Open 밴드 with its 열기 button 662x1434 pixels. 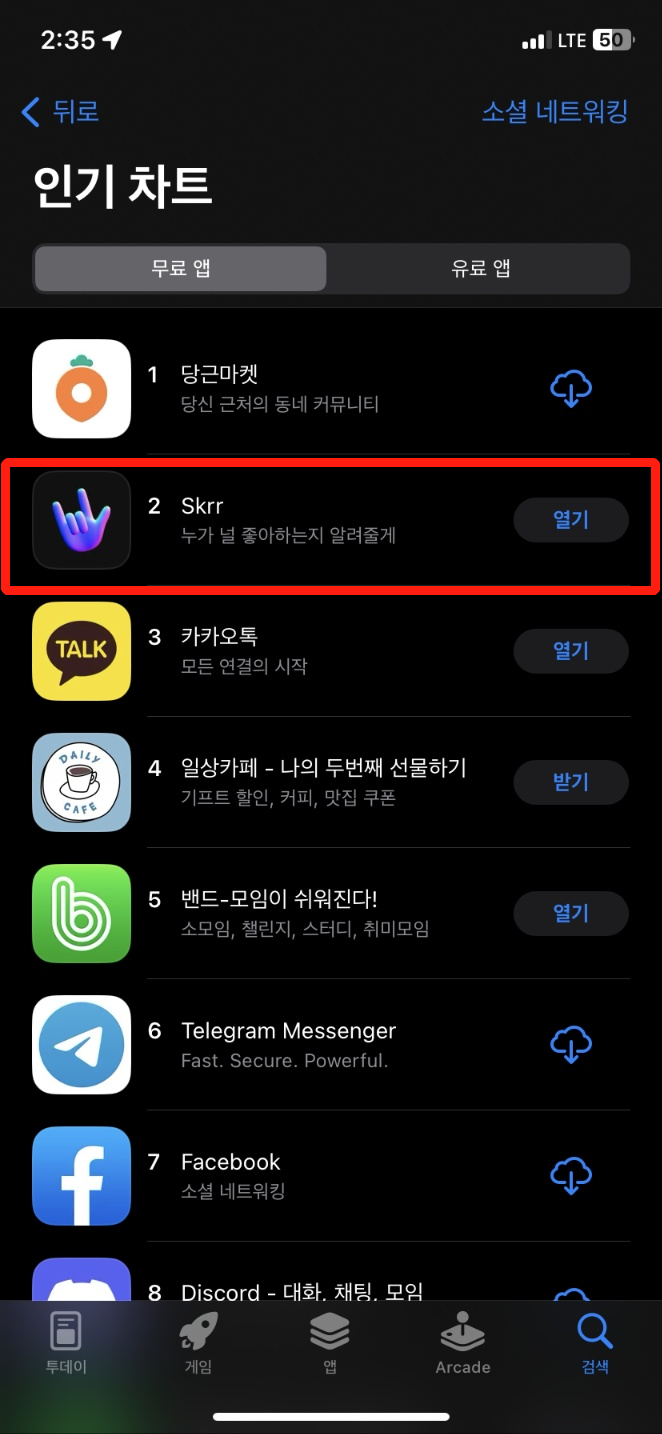[x=571, y=913]
